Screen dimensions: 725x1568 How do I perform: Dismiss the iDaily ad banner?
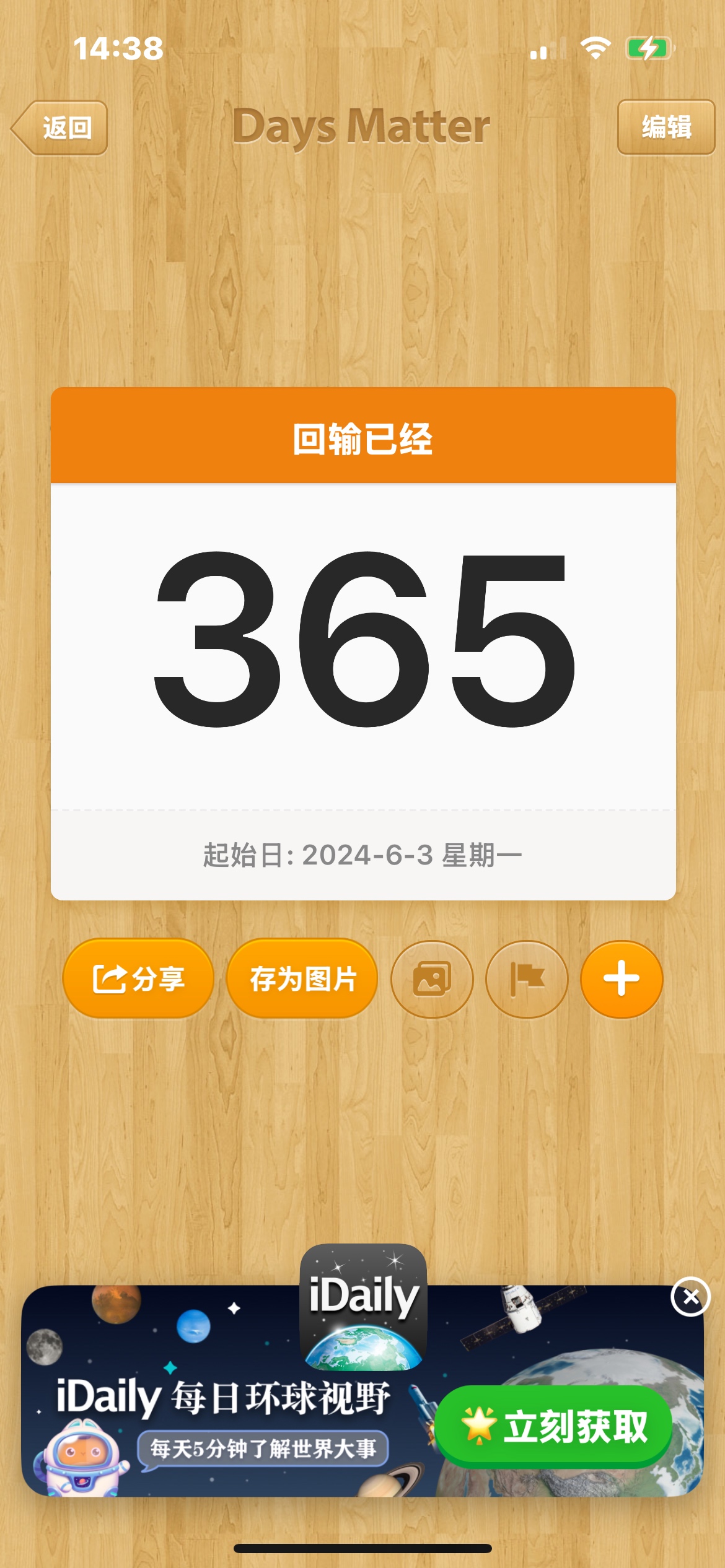pos(690,1297)
